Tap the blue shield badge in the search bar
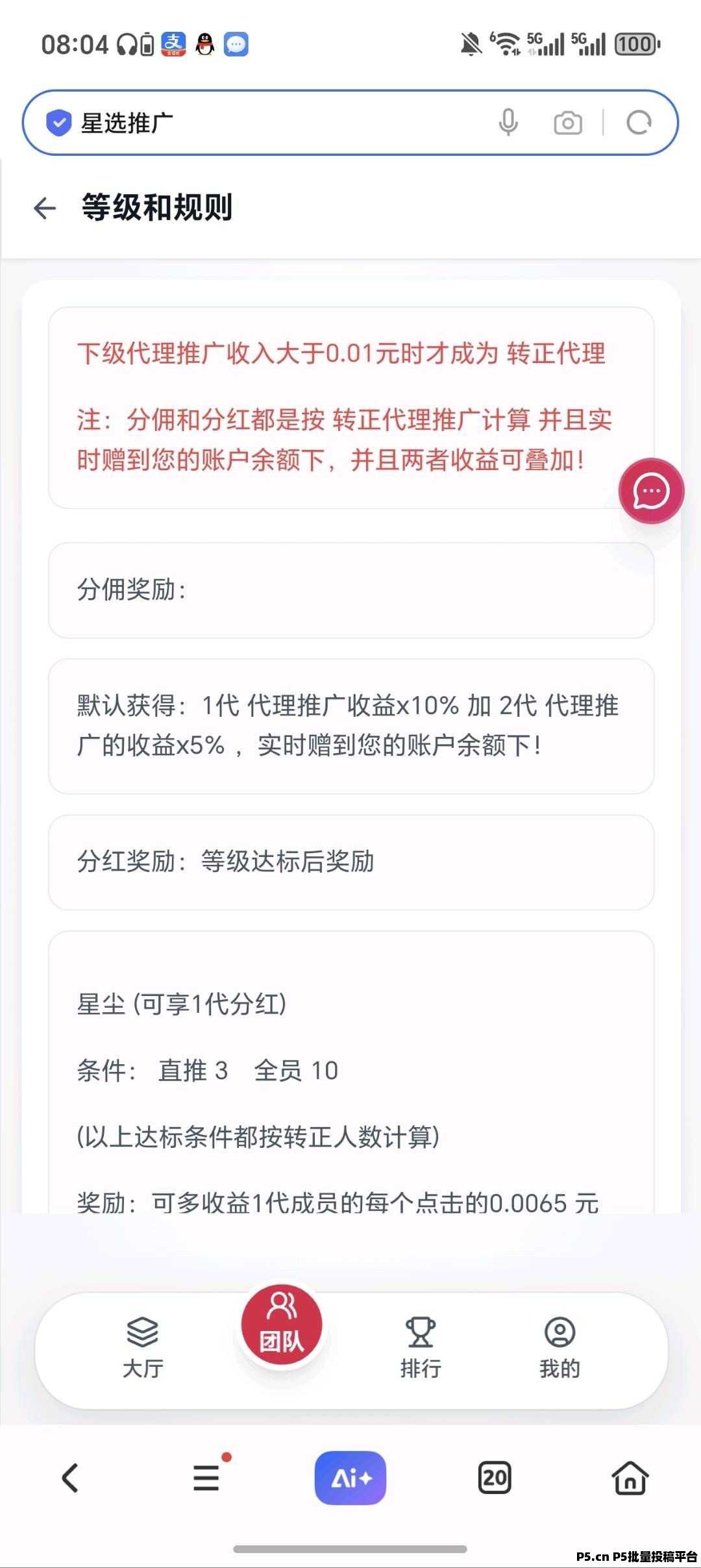The image size is (701, 1568). coord(58,122)
